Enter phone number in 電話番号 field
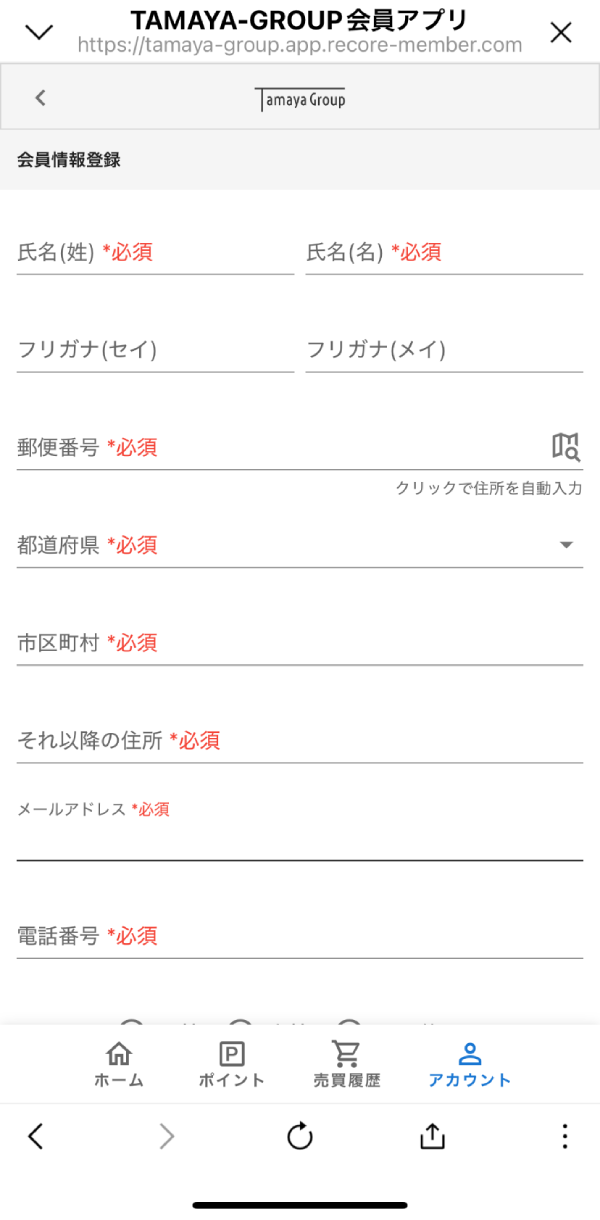600x1220 pixels. point(299,937)
